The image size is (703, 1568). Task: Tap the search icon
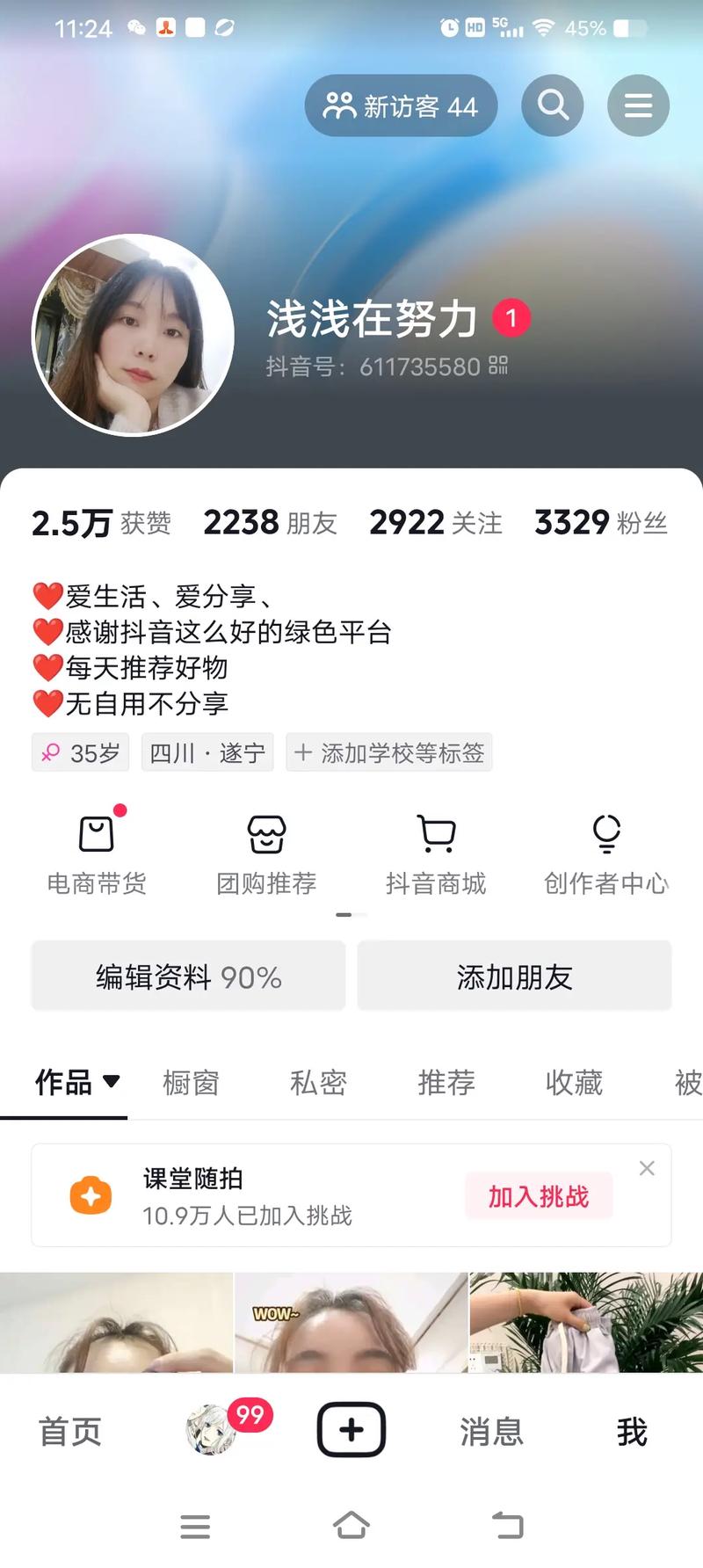pos(553,105)
